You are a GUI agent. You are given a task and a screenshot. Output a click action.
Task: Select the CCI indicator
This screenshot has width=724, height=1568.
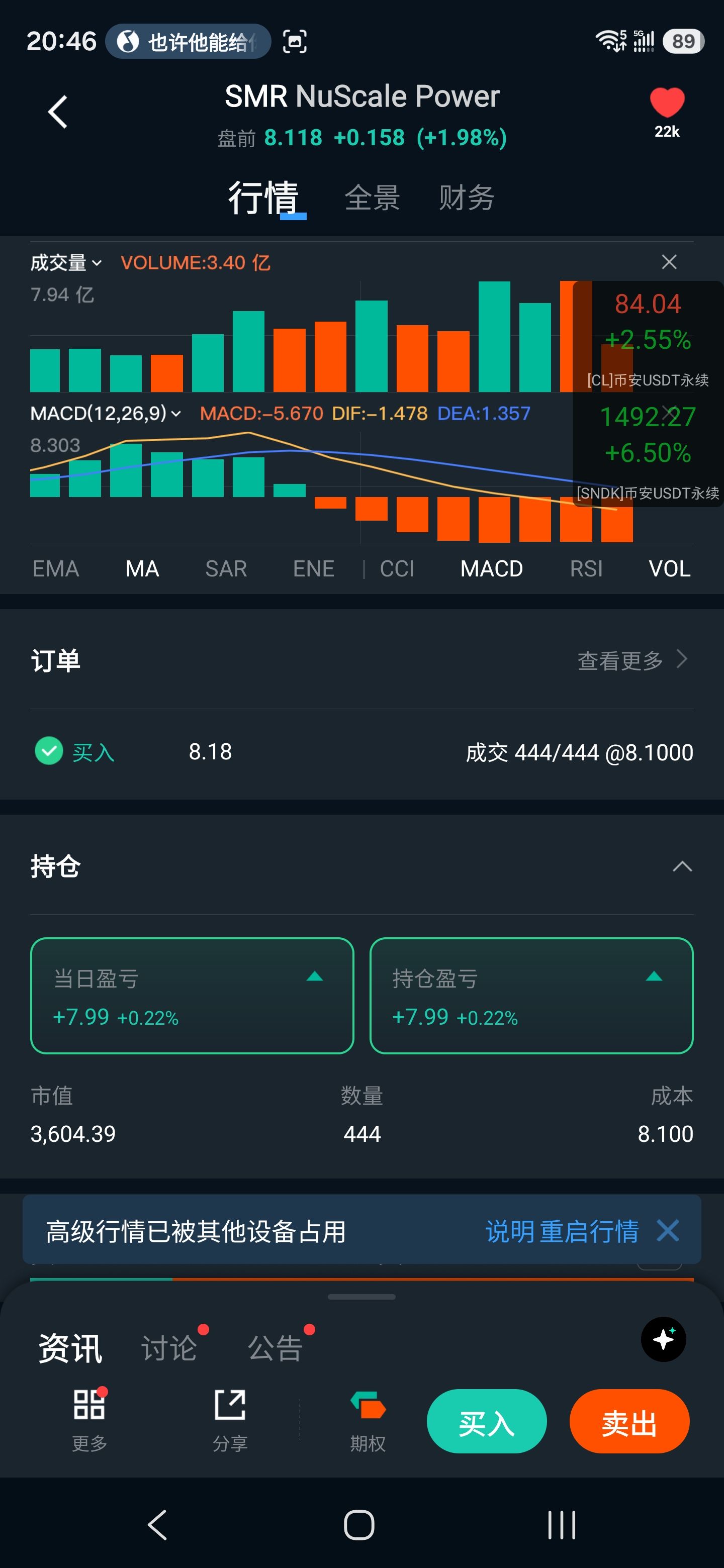tap(397, 568)
